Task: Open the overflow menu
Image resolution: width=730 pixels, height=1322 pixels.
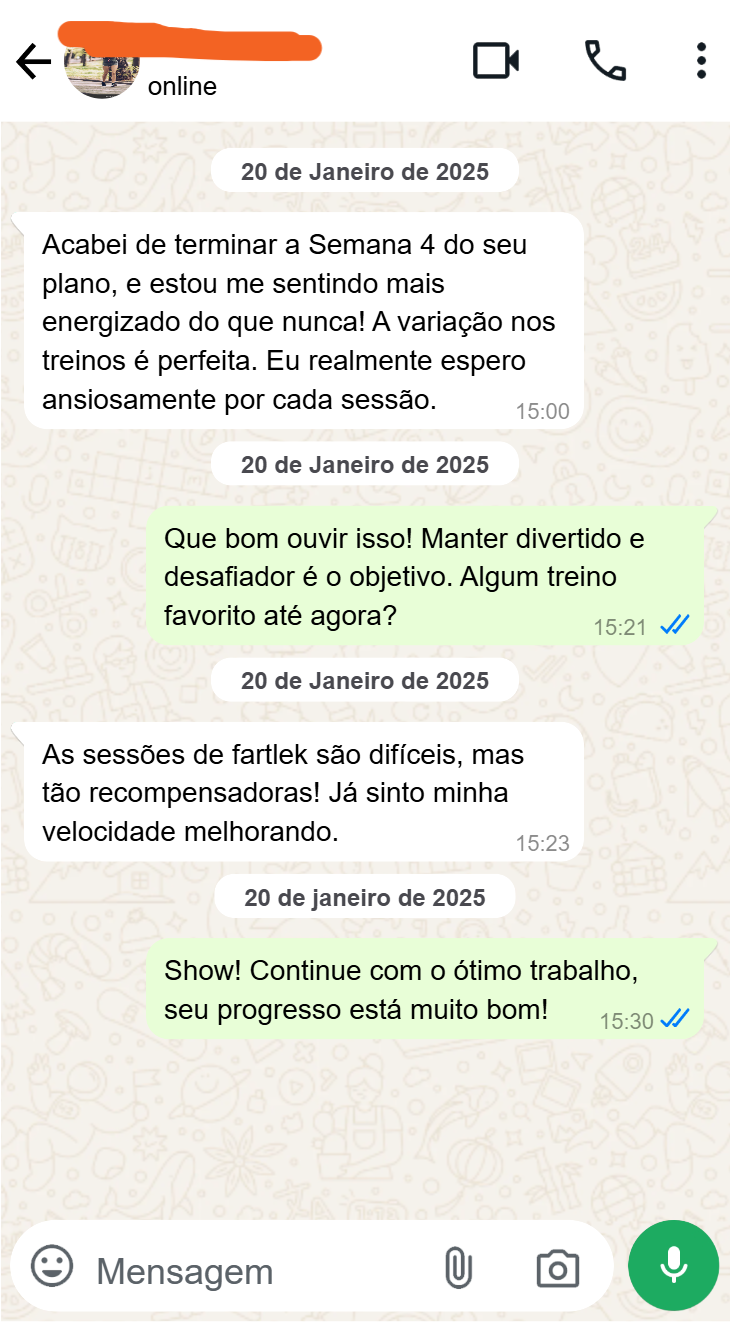Action: [701, 62]
